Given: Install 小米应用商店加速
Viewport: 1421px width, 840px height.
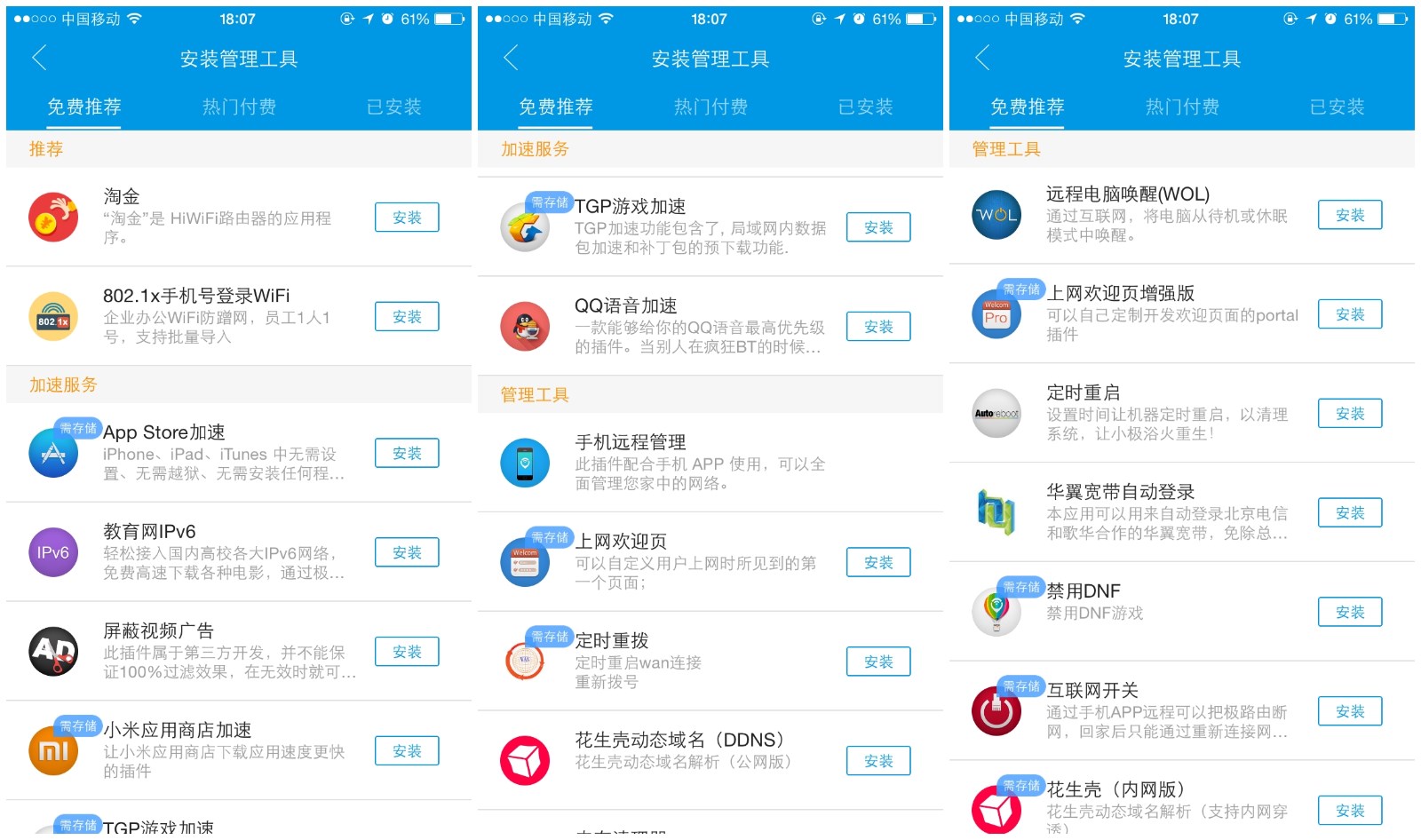Looking at the screenshot, I should (407, 752).
